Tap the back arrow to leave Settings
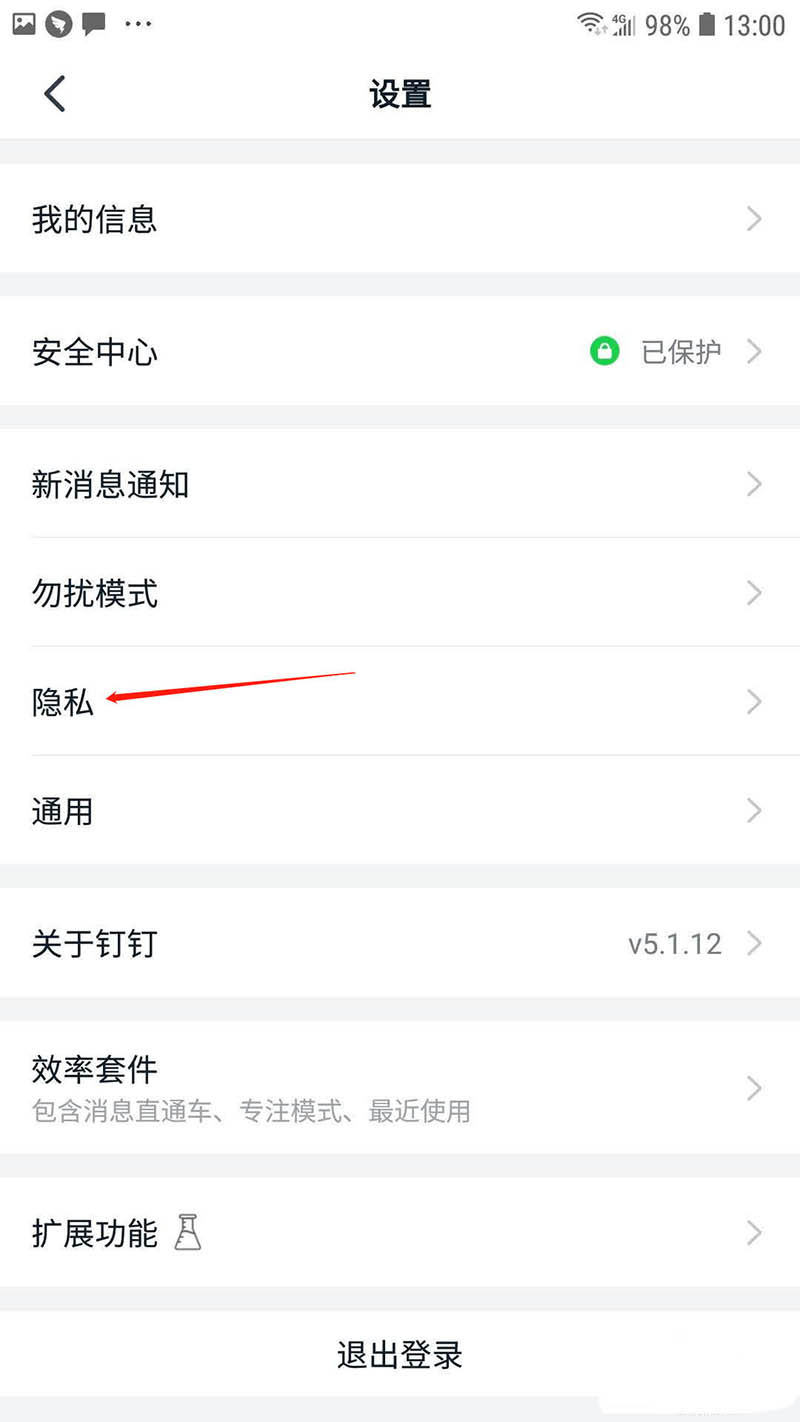The height and width of the screenshot is (1422, 800). tap(55, 93)
